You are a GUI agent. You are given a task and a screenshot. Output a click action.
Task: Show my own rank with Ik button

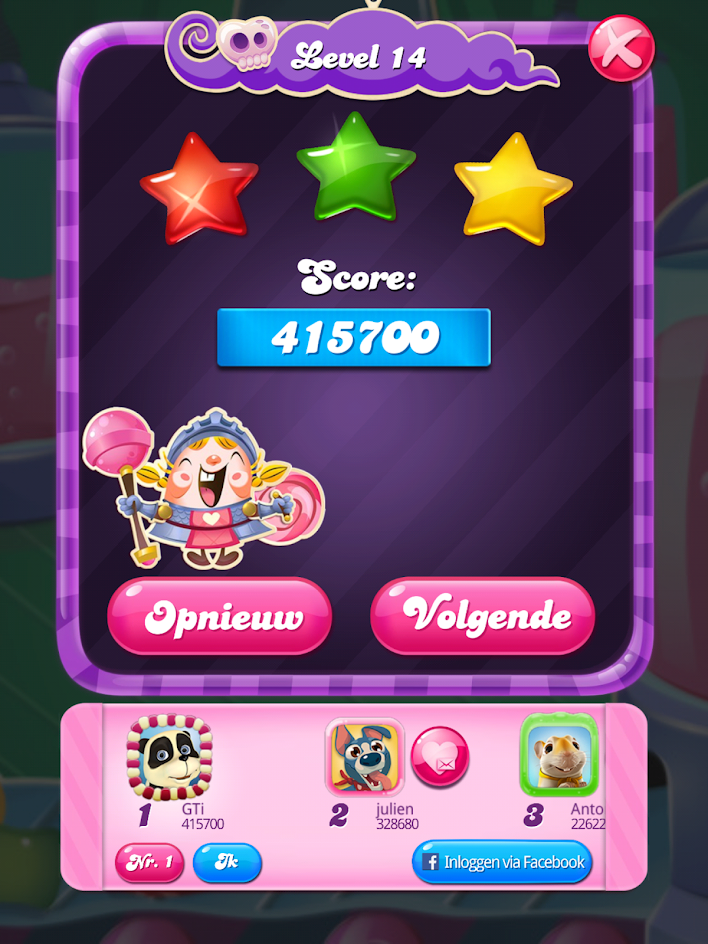(227, 862)
